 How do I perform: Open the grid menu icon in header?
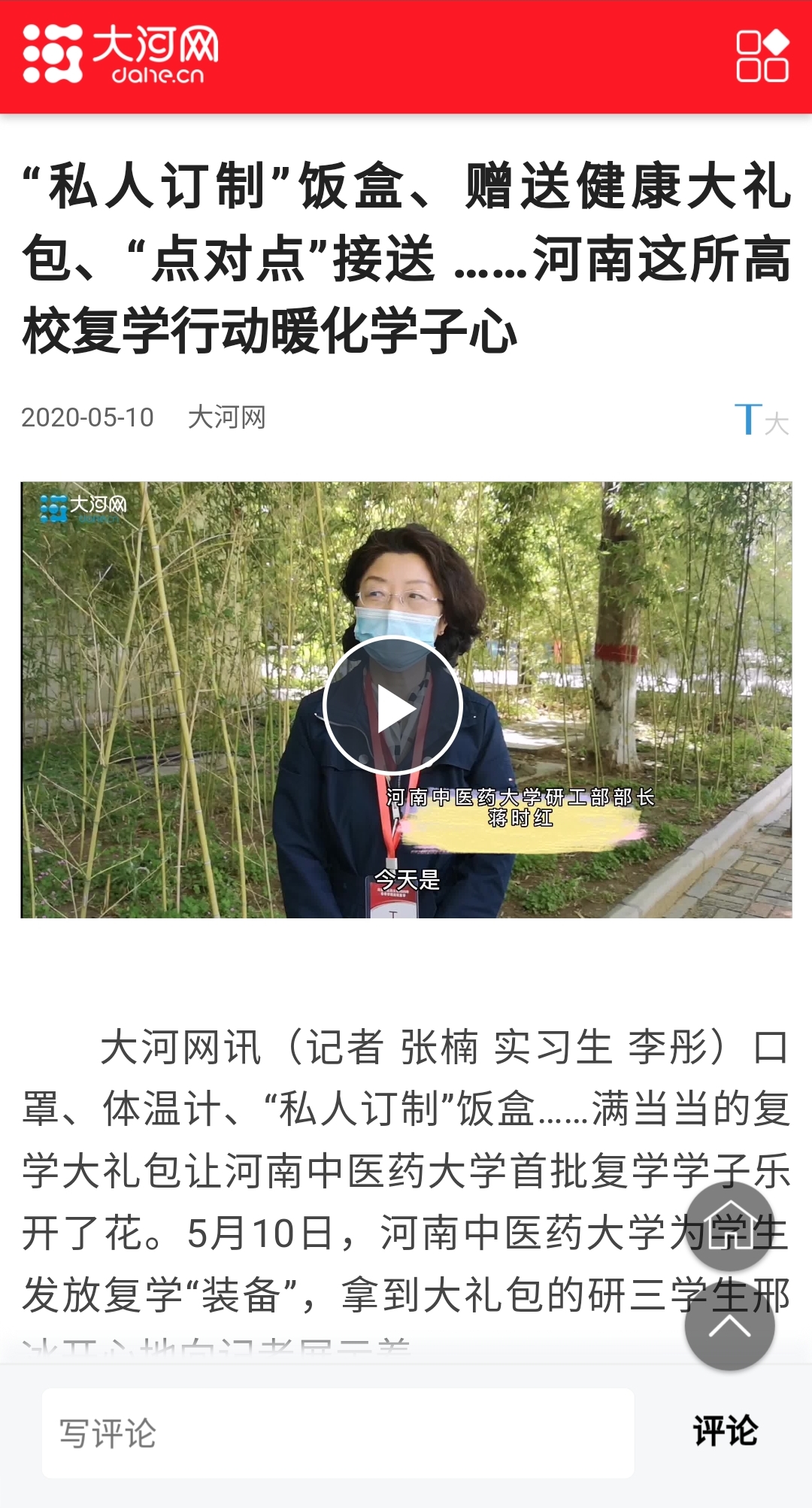(762, 56)
